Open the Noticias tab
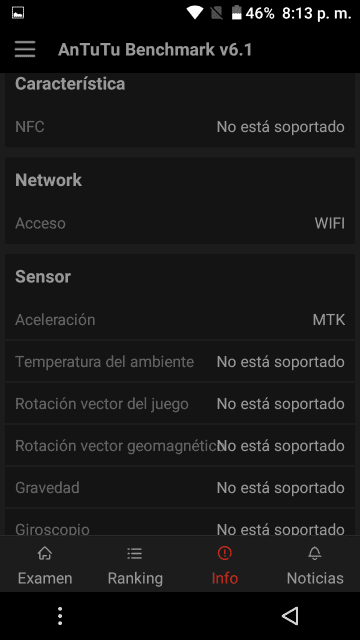This screenshot has width=360, height=640. [x=315, y=566]
